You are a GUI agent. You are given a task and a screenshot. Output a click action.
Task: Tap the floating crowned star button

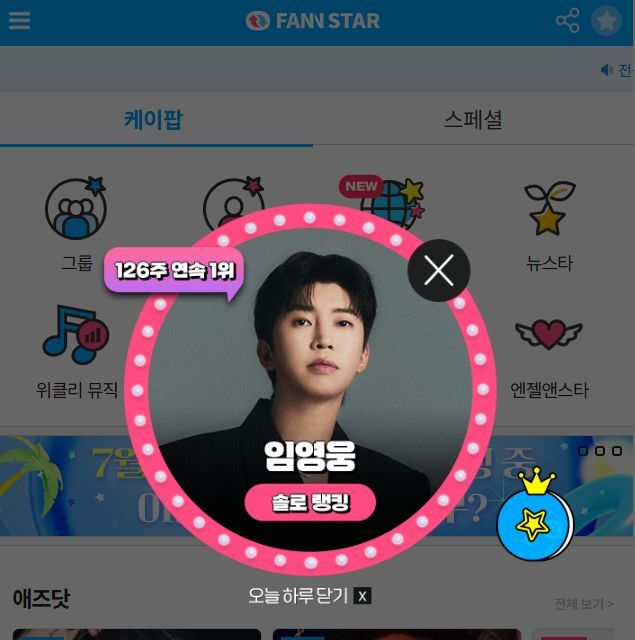[534, 520]
